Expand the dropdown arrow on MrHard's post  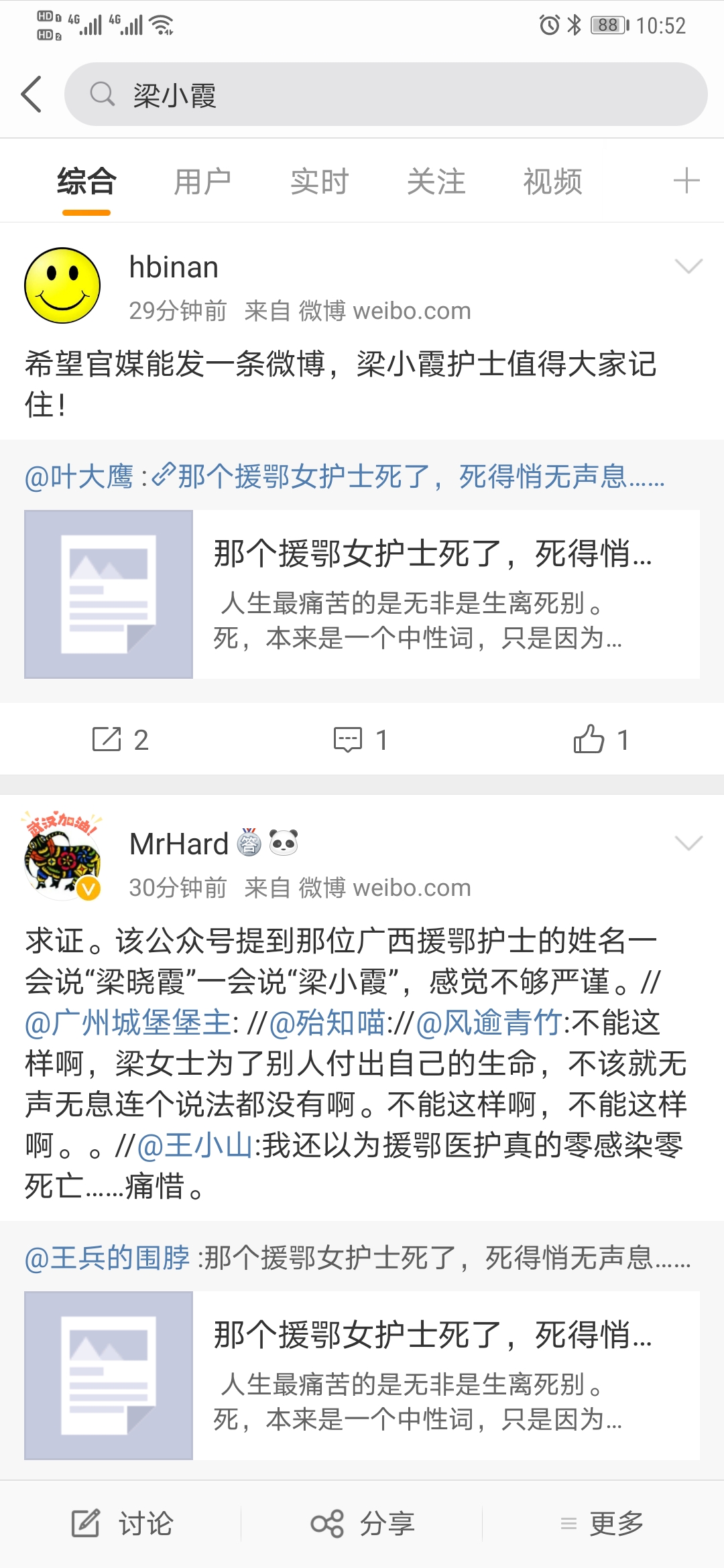[688, 843]
